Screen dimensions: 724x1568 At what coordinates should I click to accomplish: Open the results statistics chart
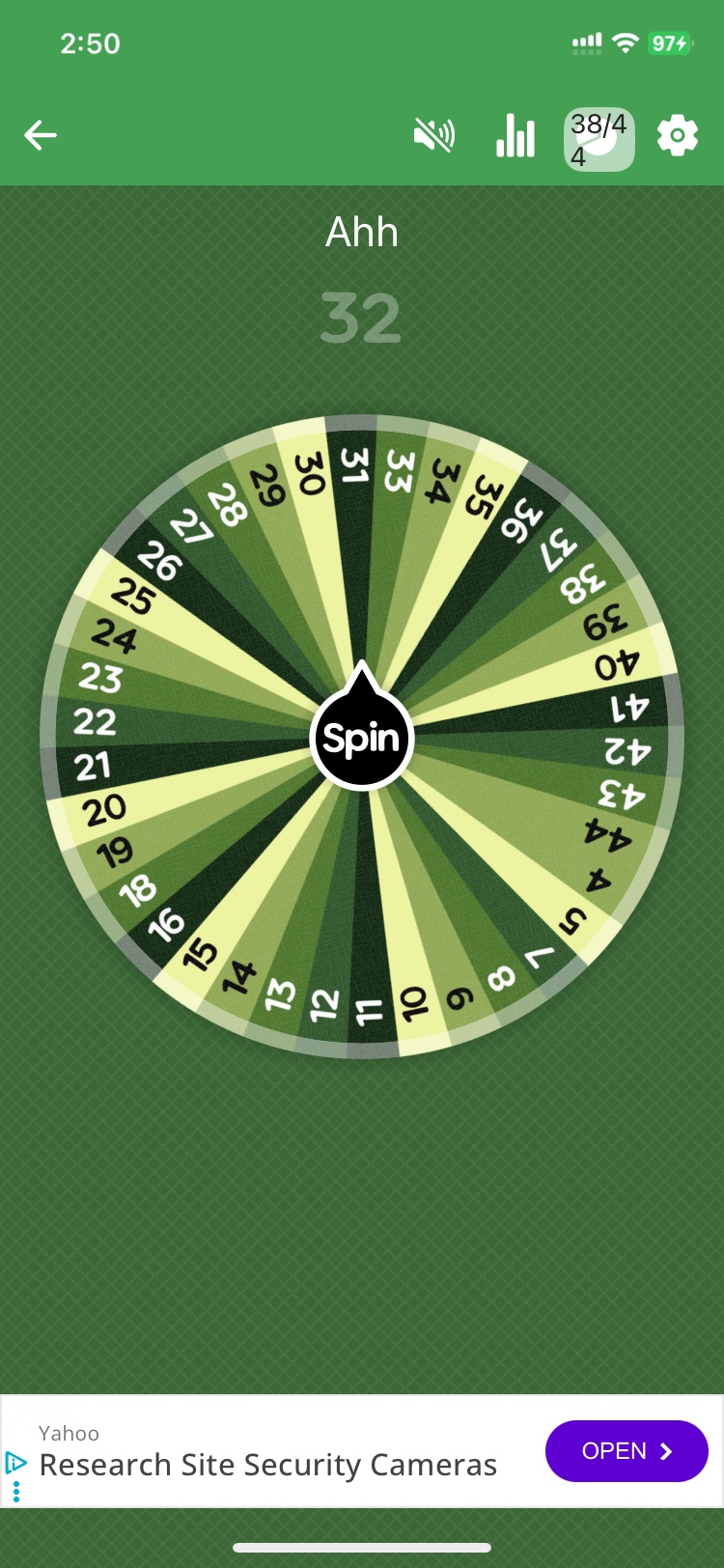click(515, 136)
